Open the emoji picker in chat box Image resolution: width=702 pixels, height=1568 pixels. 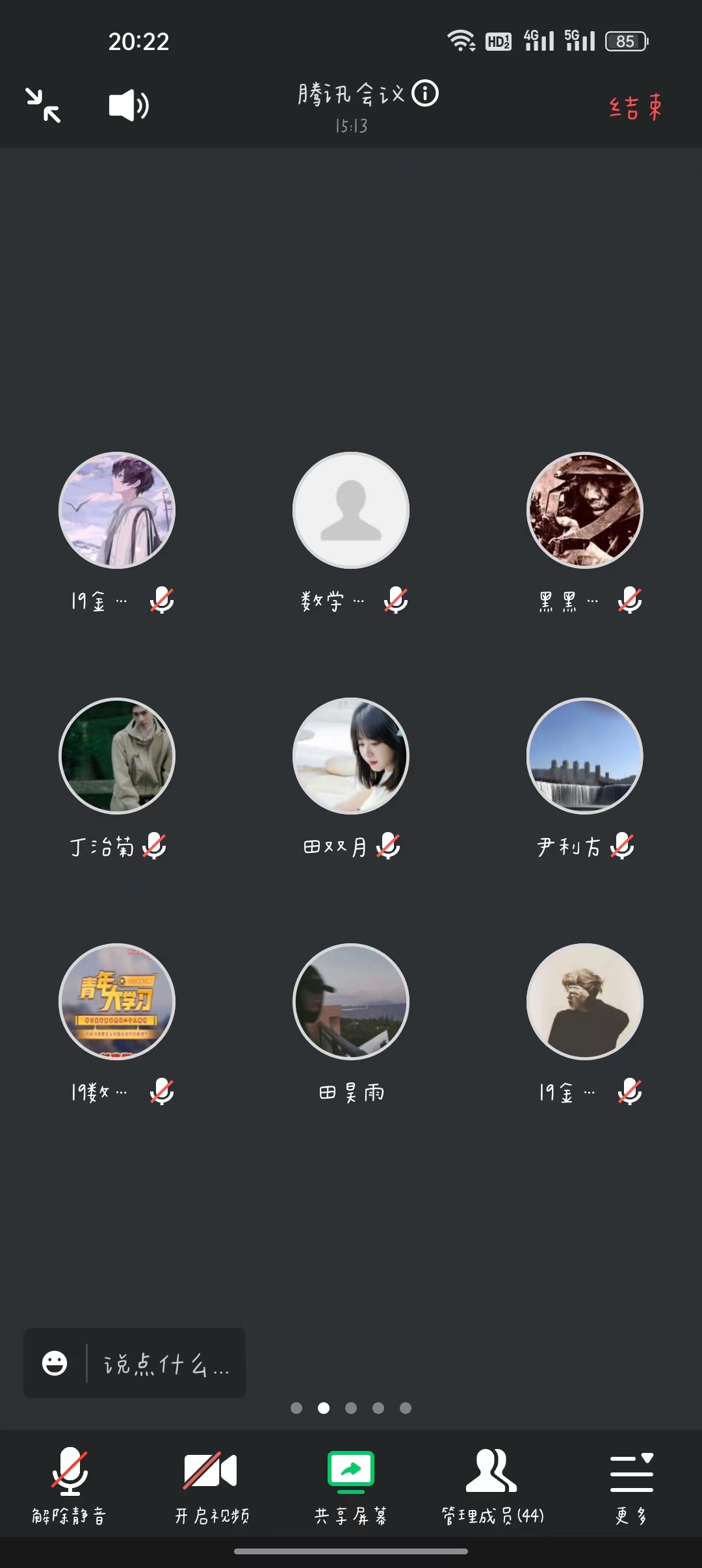click(x=55, y=1363)
